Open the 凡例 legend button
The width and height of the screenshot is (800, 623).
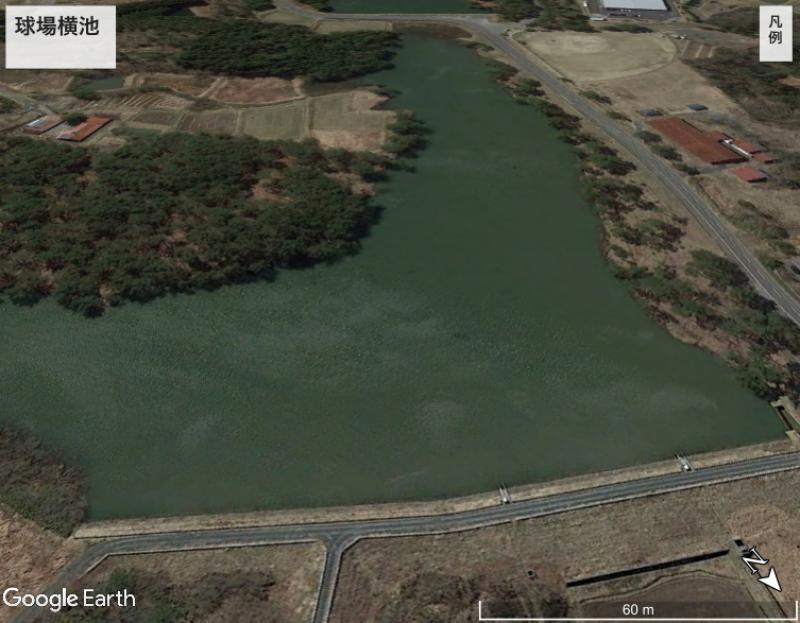point(775,34)
